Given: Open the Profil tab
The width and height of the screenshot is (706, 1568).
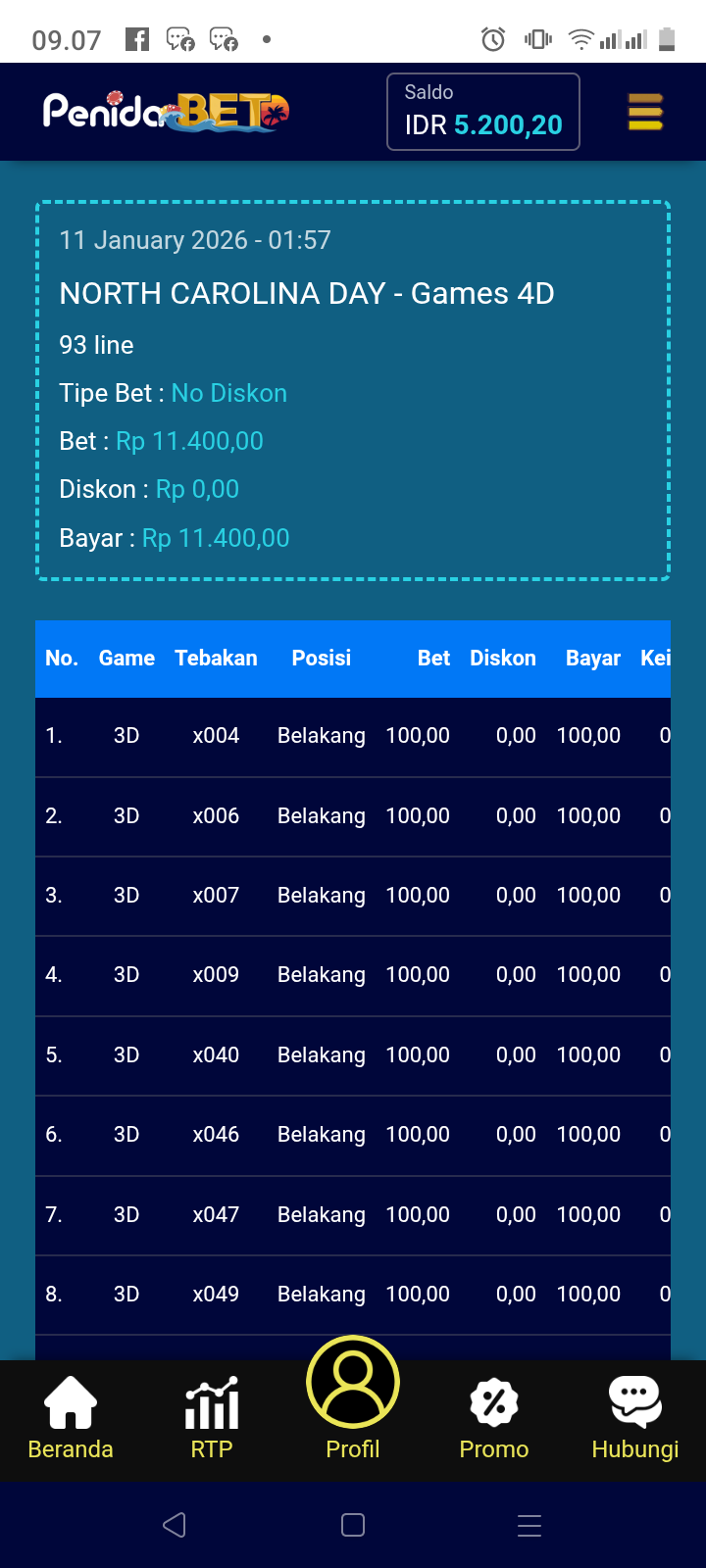Looking at the screenshot, I should click(x=353, y=1399).
